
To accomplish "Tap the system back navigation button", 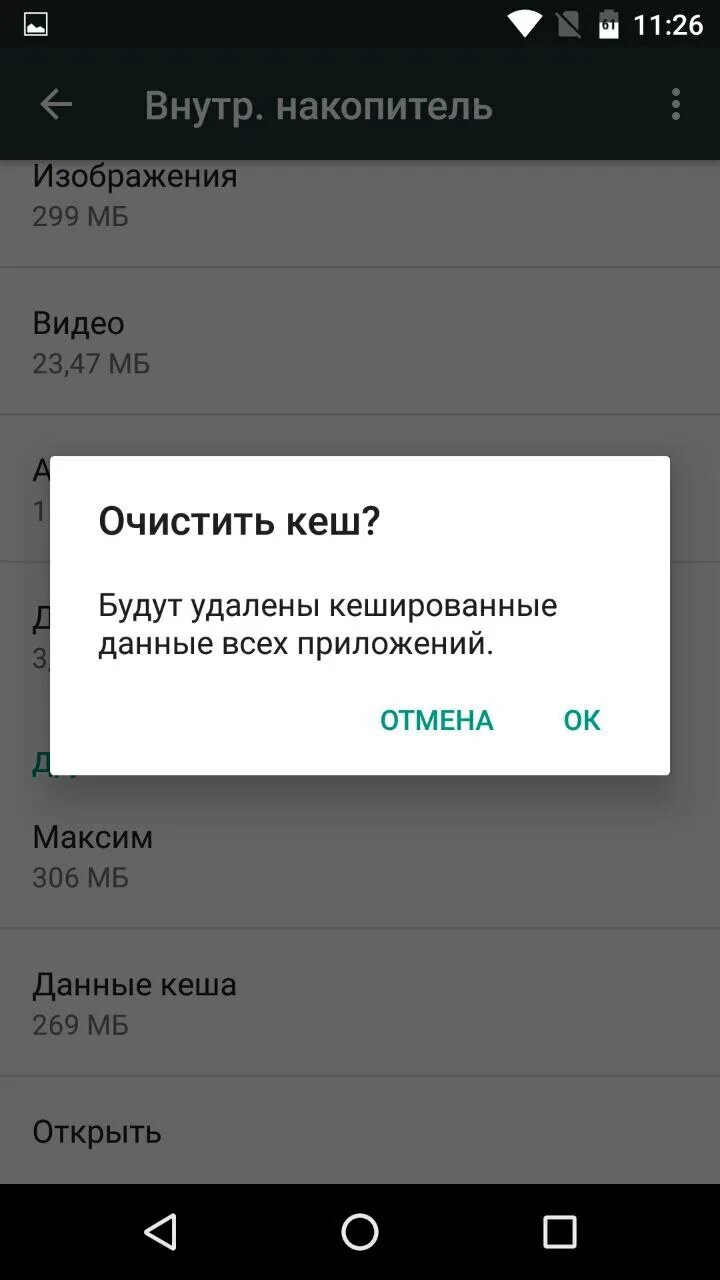I will click(x=161, y=1232).
